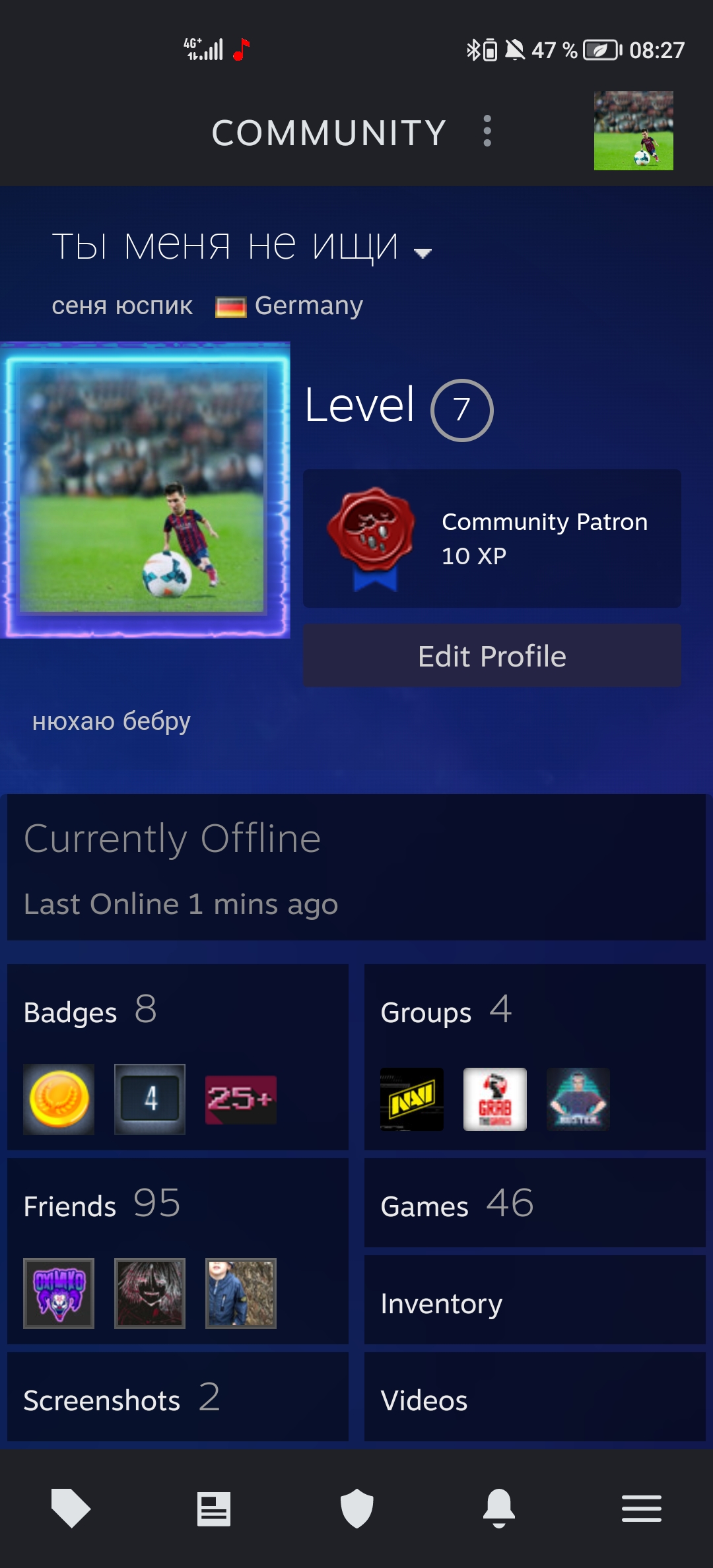713x1568 pixels.
Task: Open Screenshots
Action: point(178,1397)
